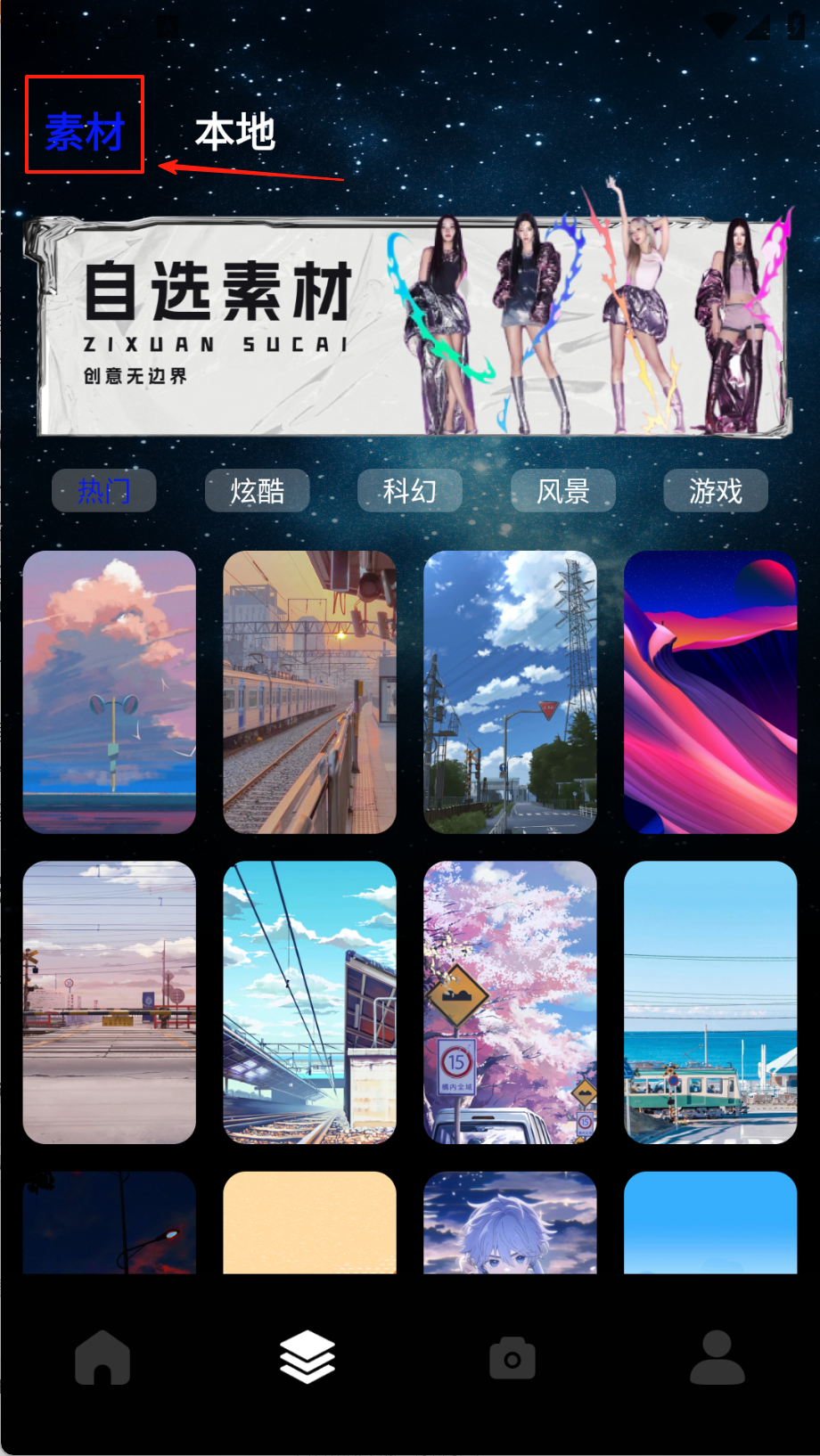Show the 风景 category
The width and height of the screenshot is (820, 1456).
[x=563, y=491]
